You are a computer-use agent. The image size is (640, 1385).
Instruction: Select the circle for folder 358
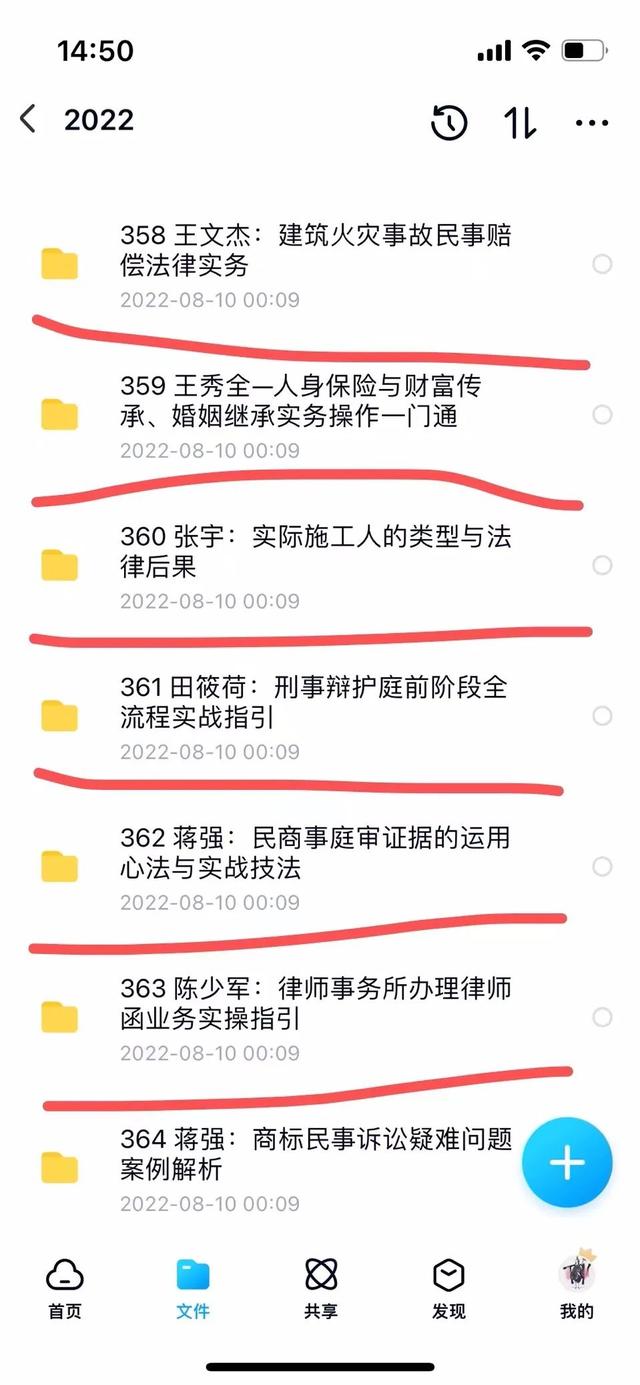(x=602, y=264)
